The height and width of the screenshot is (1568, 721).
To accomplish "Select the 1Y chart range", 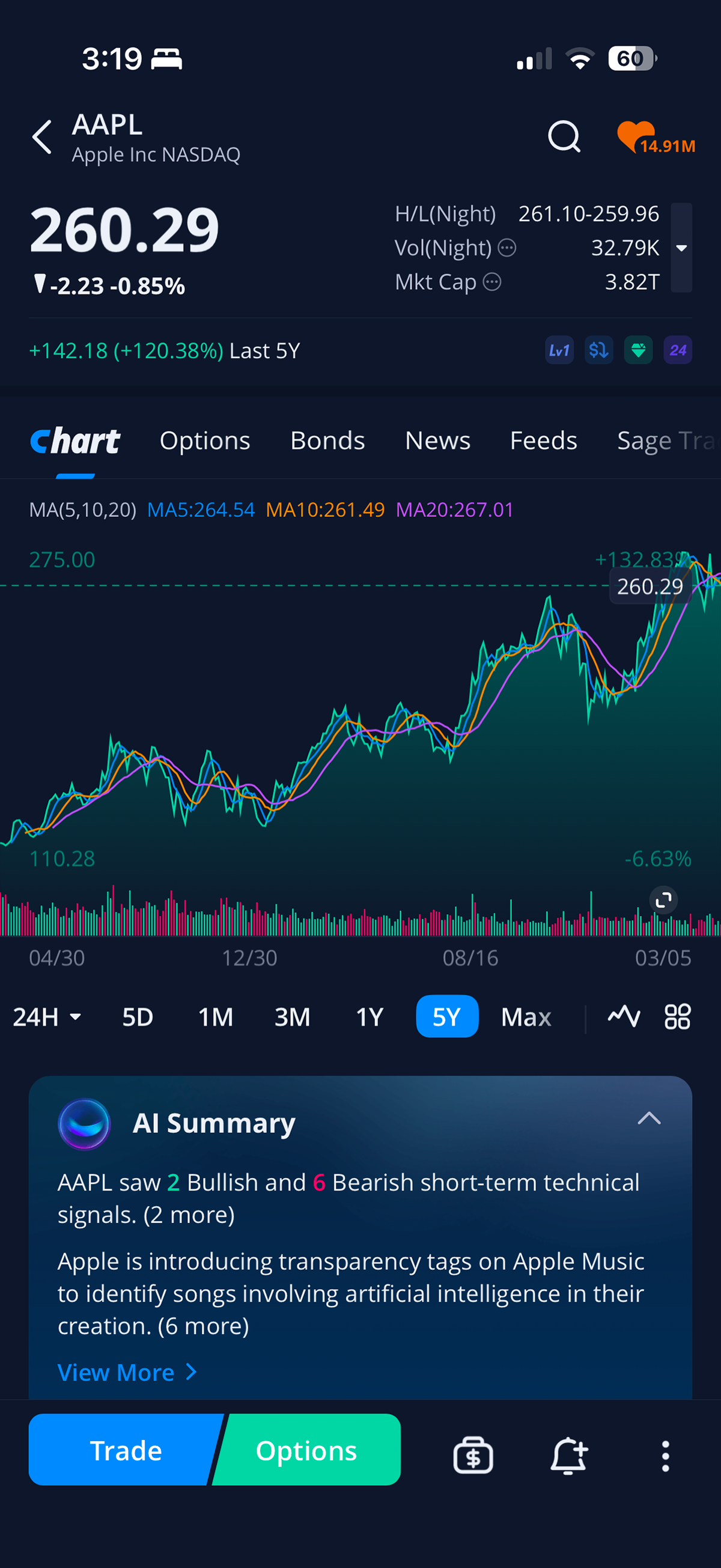I will pyautogui.click(x=370, y=1016).
